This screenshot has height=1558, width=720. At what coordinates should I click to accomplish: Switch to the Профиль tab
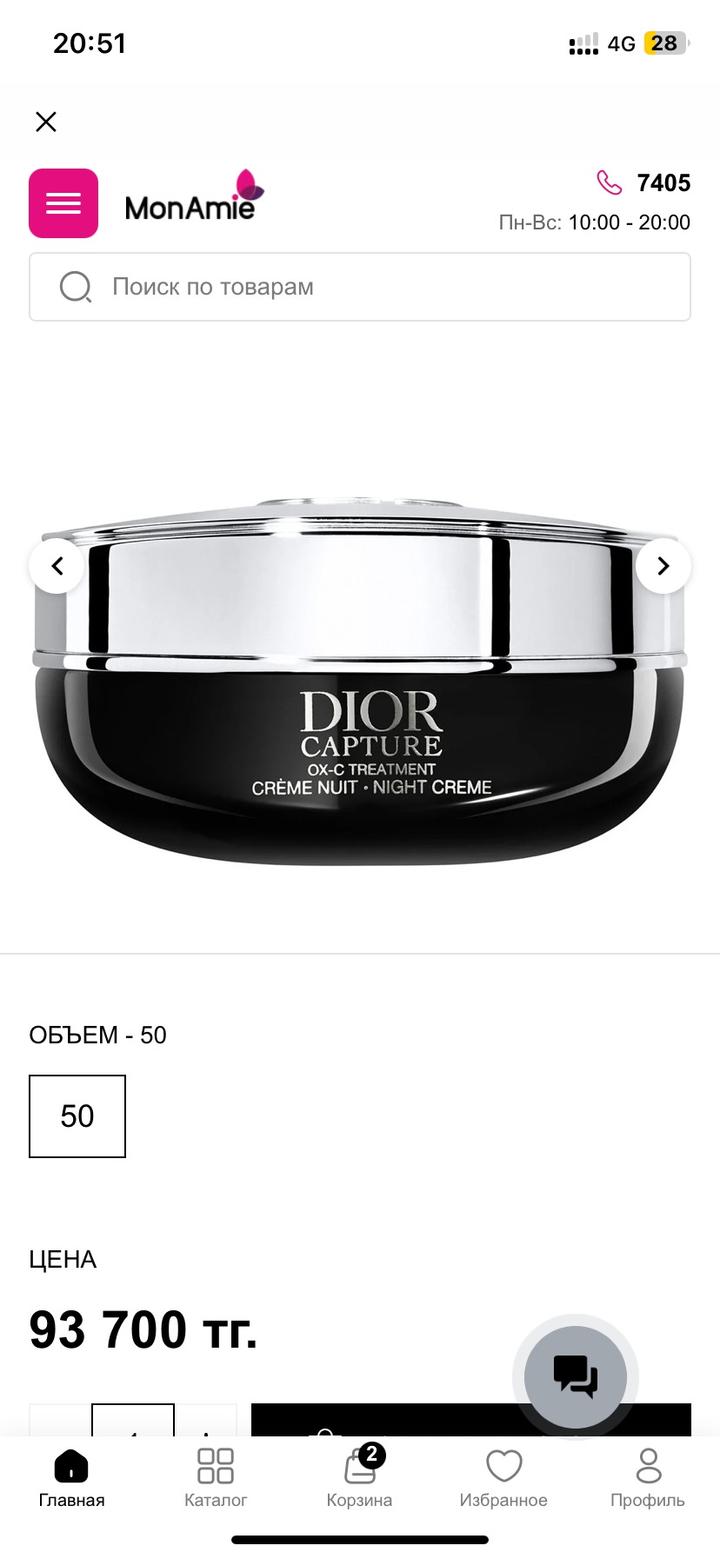pos(648,1478)
